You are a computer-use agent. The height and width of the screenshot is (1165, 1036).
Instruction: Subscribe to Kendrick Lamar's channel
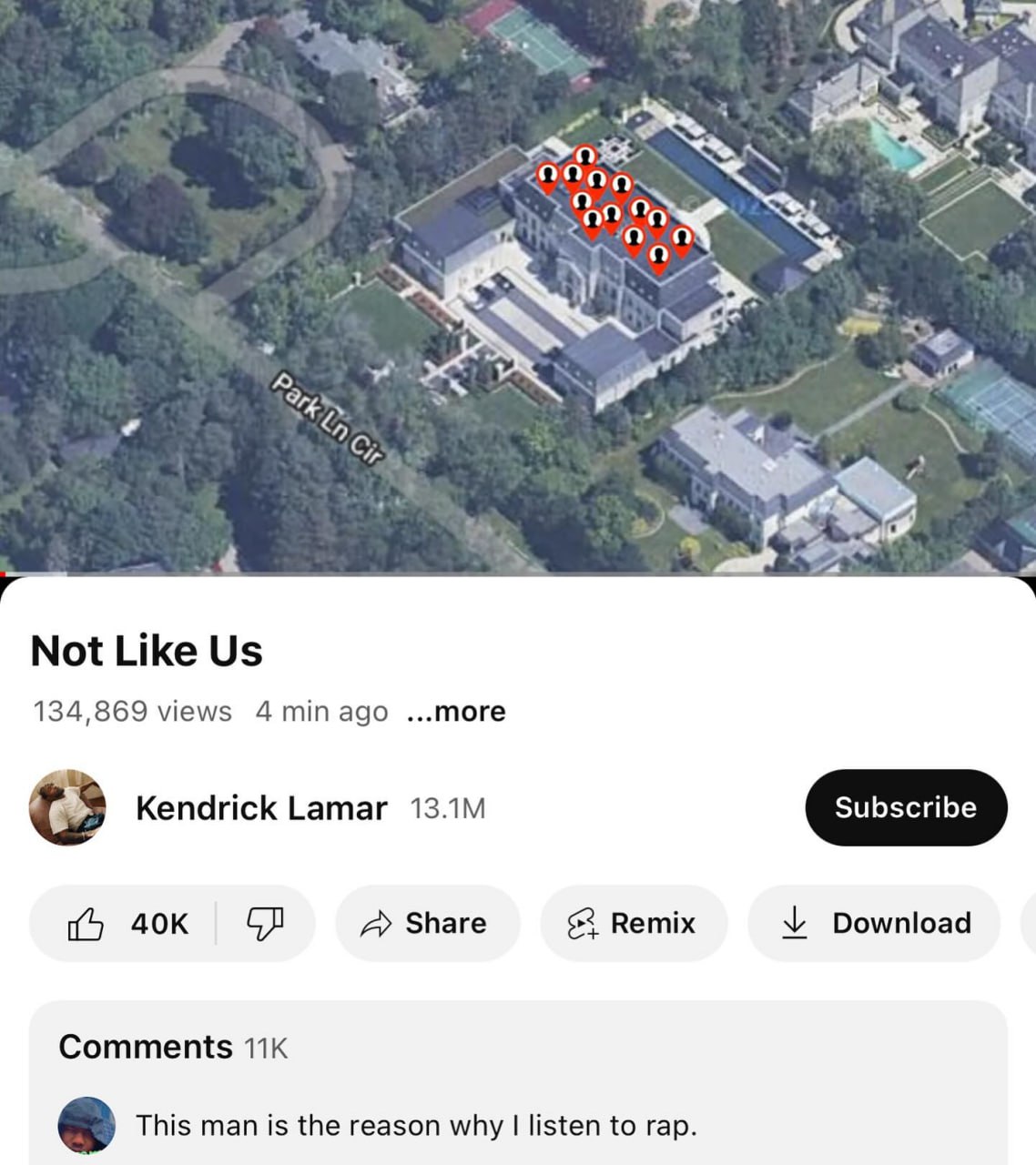click(905, 807)
